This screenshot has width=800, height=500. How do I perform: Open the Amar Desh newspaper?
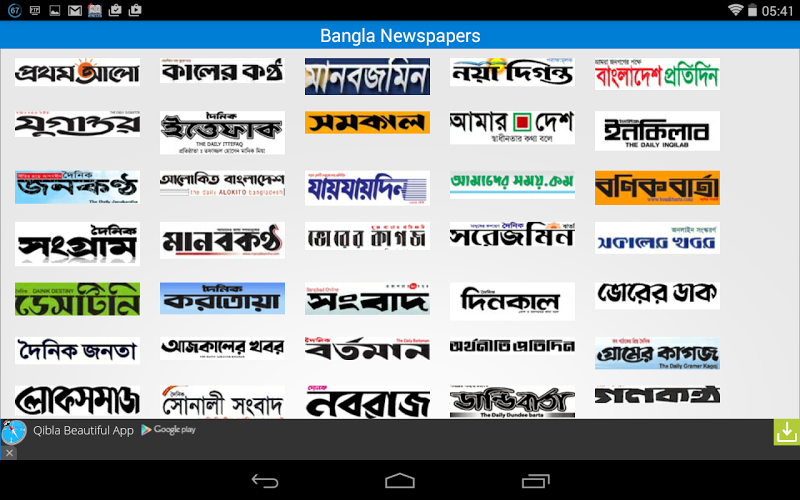(512, 128)
